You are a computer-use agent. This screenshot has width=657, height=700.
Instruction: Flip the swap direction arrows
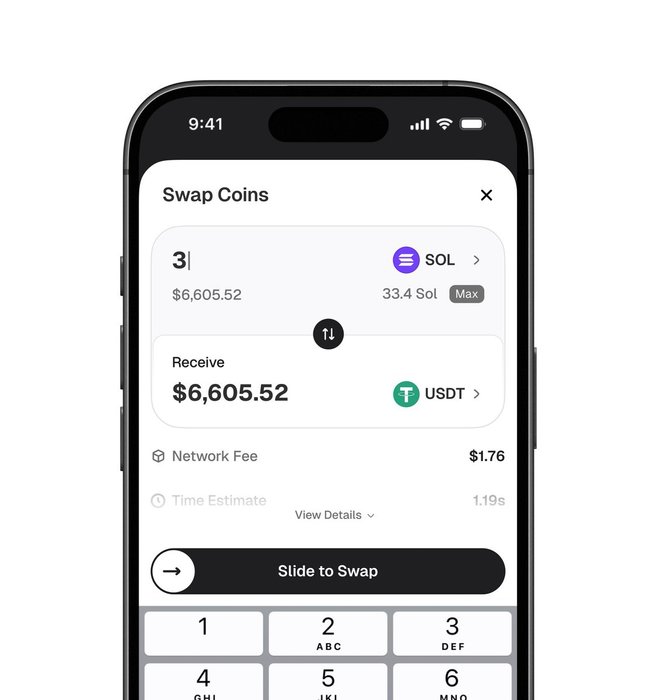pos(328,334)
